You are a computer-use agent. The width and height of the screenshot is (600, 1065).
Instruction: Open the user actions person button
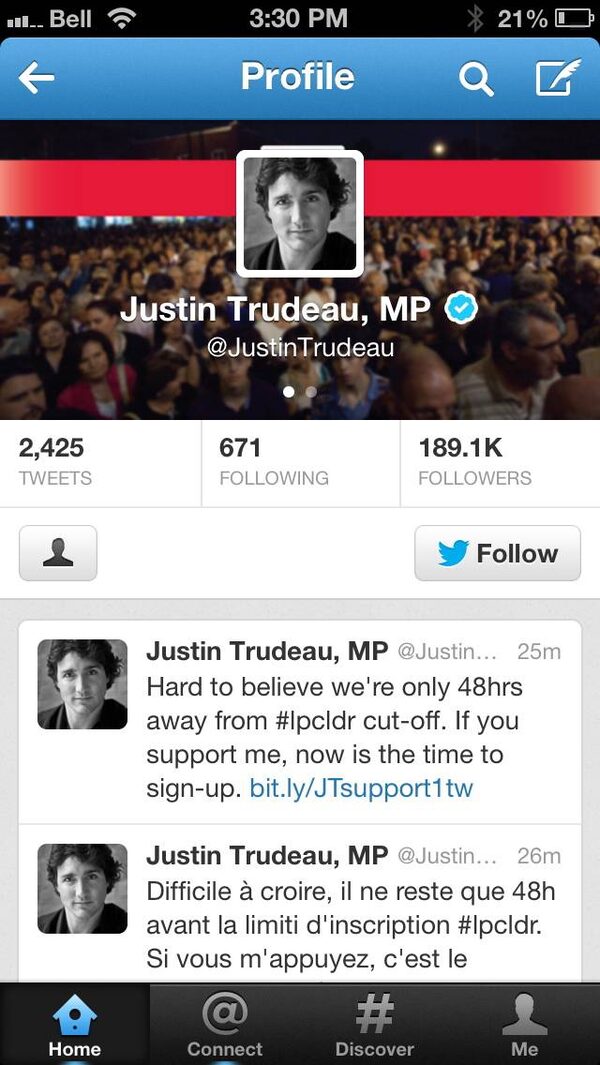[58, 553]
